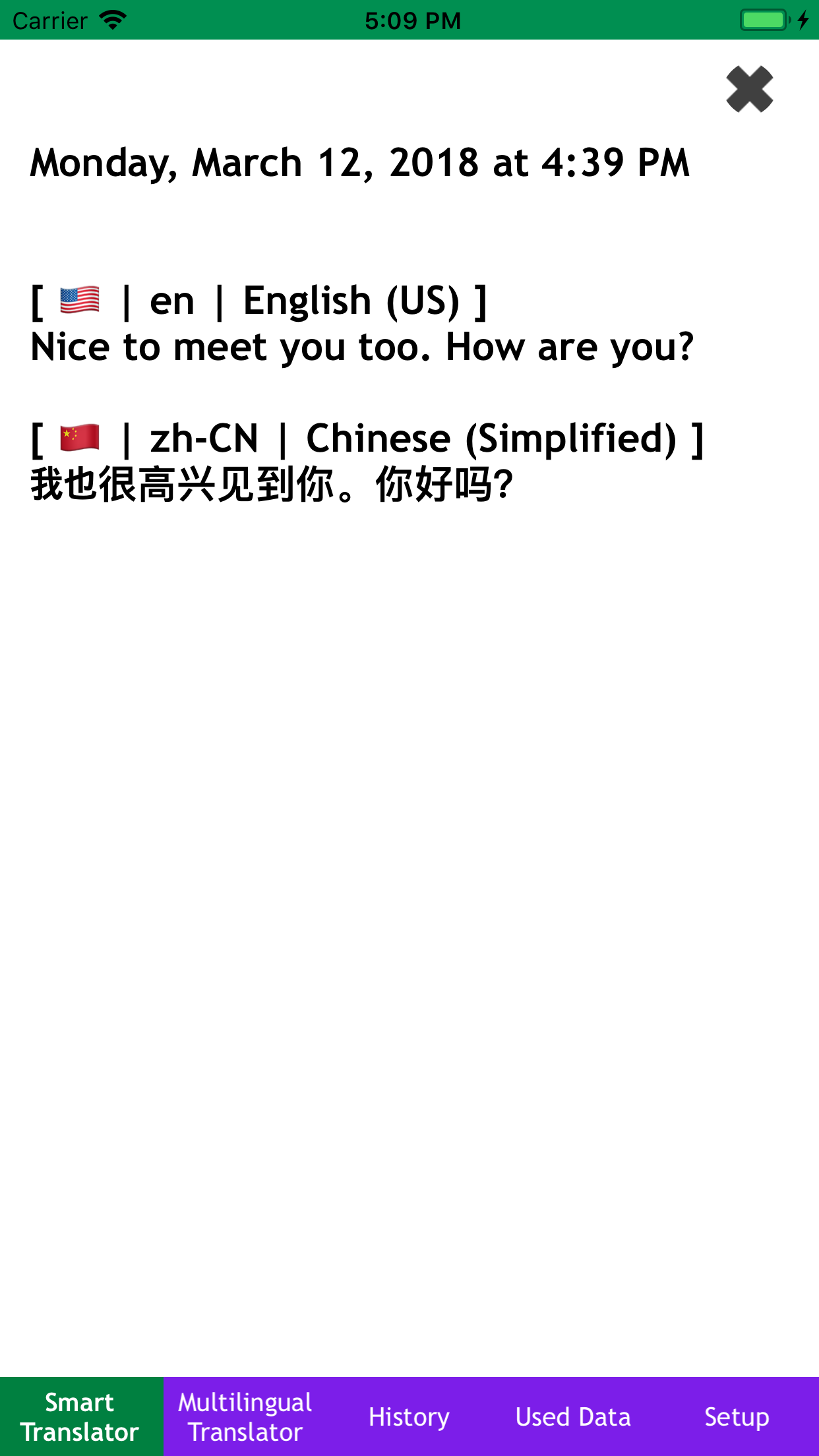Switch to the History tab
The height and width of the screenshot is (1456, 819).
point(409,1416)
